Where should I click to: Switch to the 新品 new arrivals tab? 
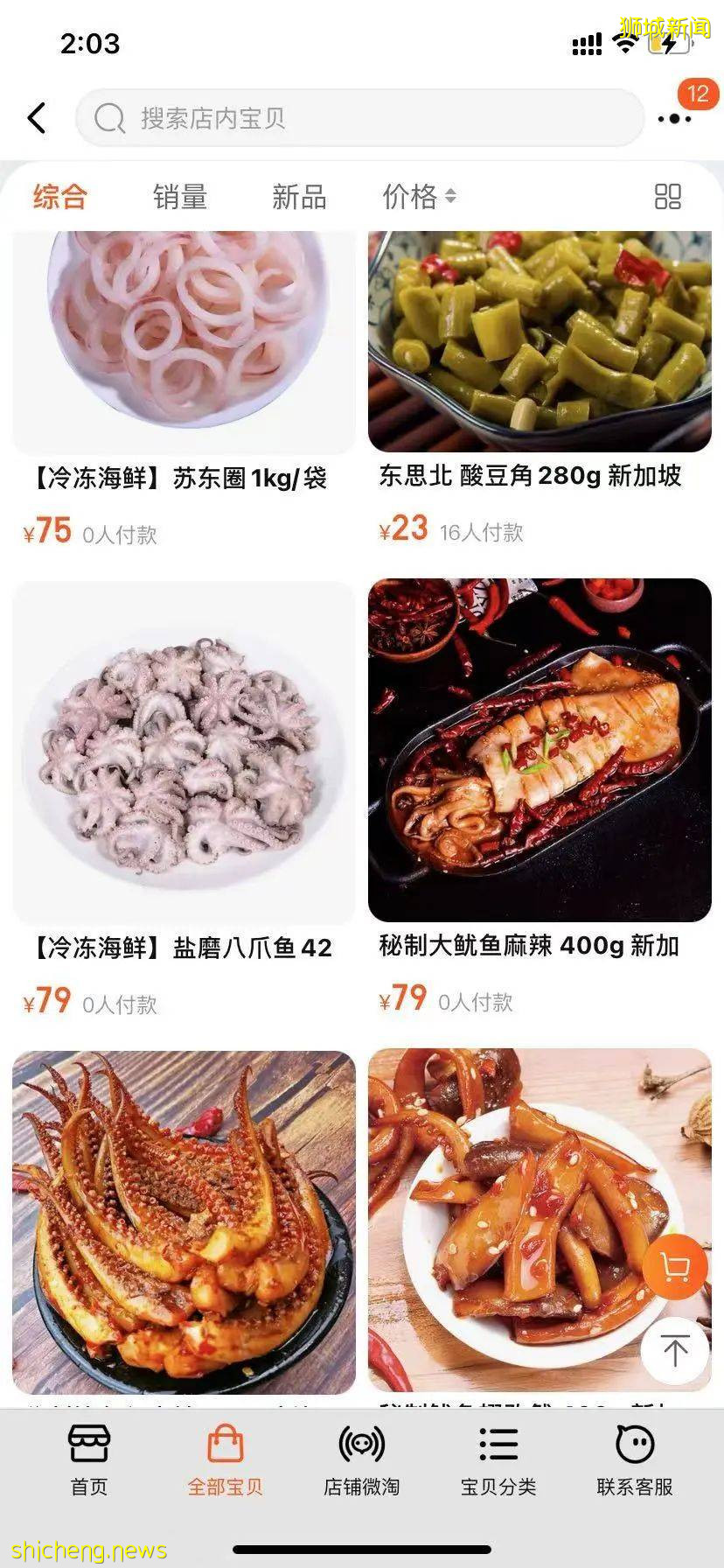pyautogui.click(x=299, y=198)
